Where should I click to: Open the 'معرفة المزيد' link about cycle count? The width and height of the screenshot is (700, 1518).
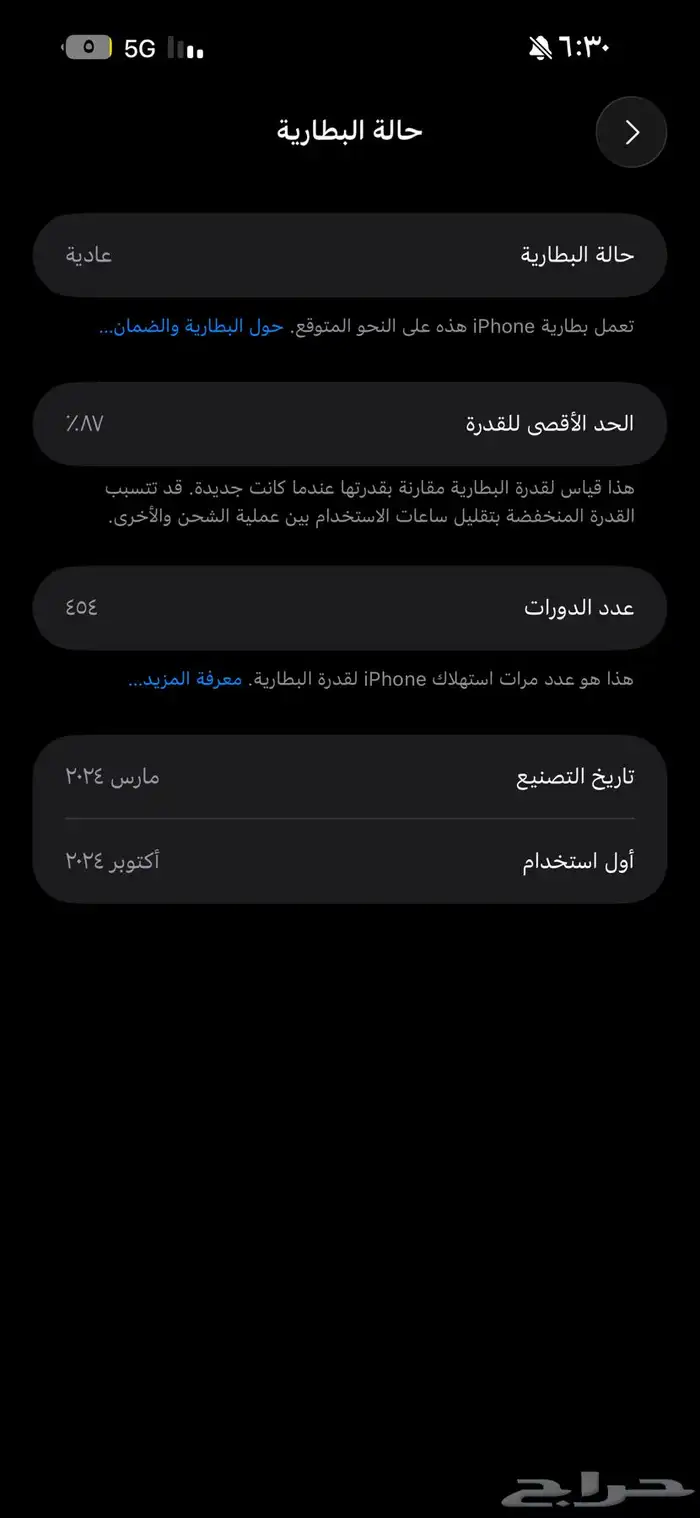click(x=186, y=680)
